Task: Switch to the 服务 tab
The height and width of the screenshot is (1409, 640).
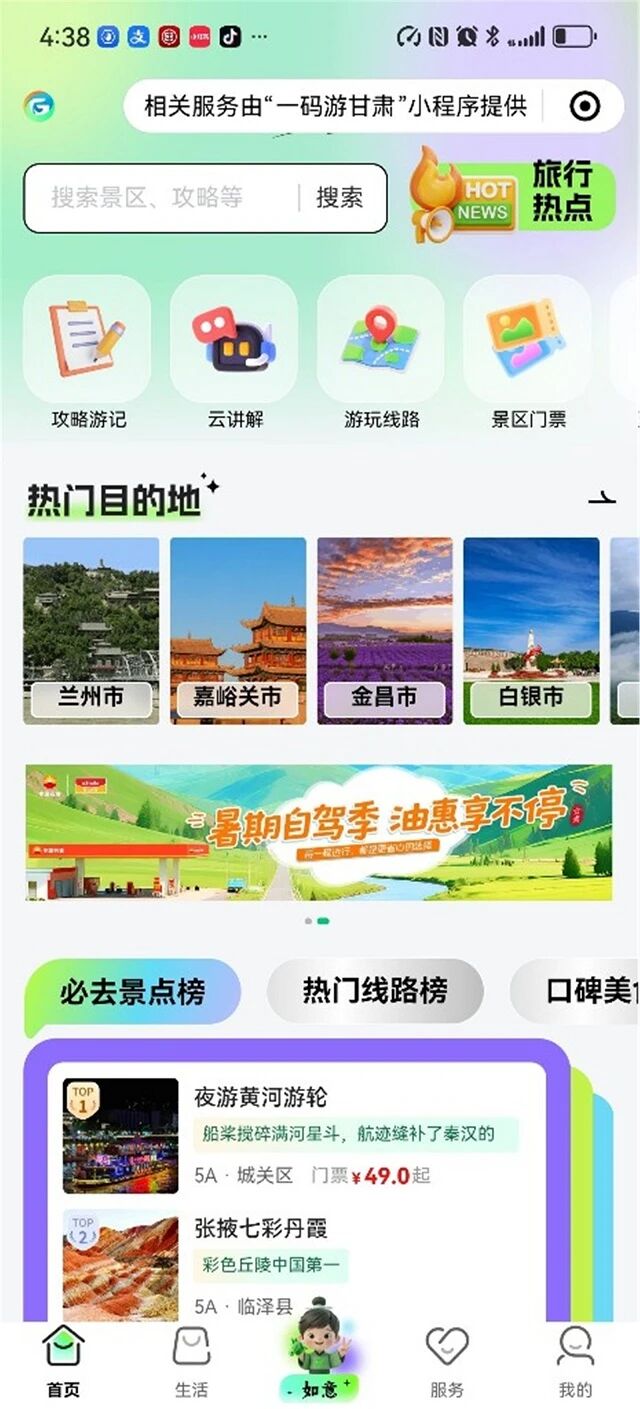Action: click(x=447, y=1362)
